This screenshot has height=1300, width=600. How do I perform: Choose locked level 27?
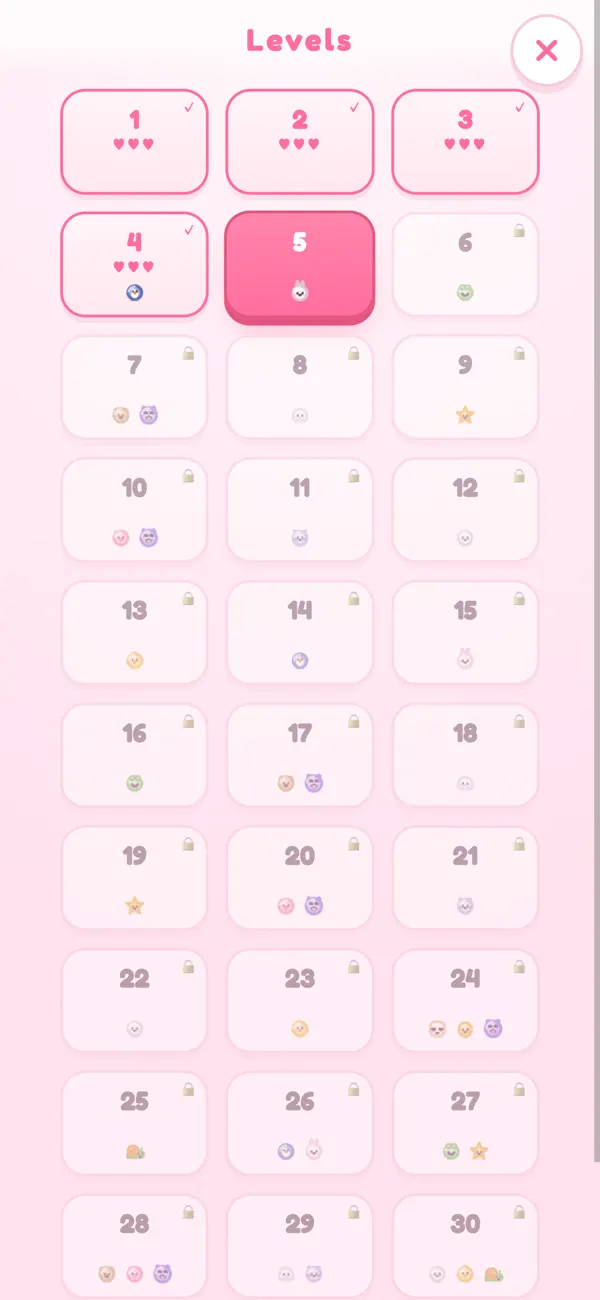click(x=465, y=1123)
